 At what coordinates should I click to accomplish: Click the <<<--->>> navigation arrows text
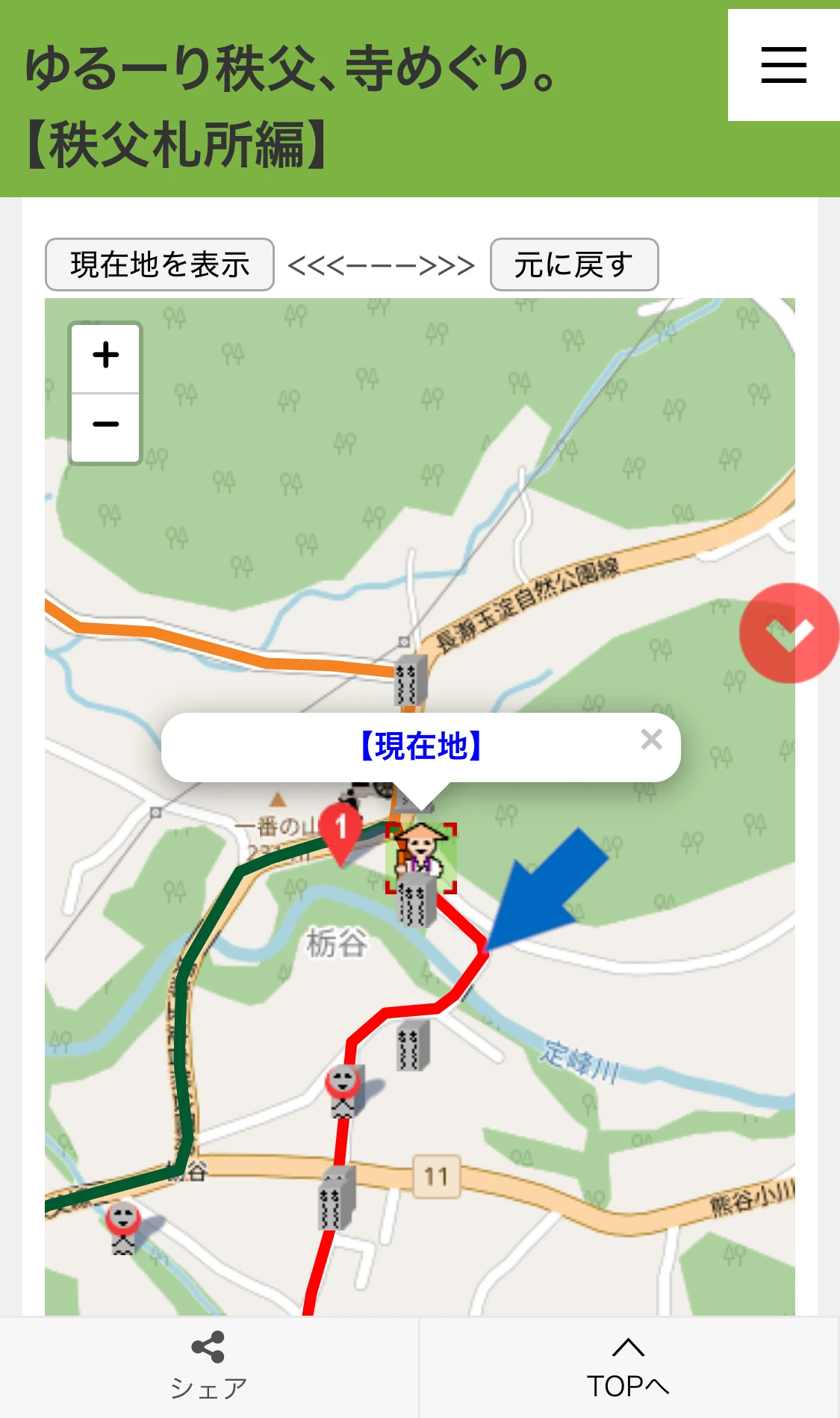pyautogui.click(x=382, y=264)
